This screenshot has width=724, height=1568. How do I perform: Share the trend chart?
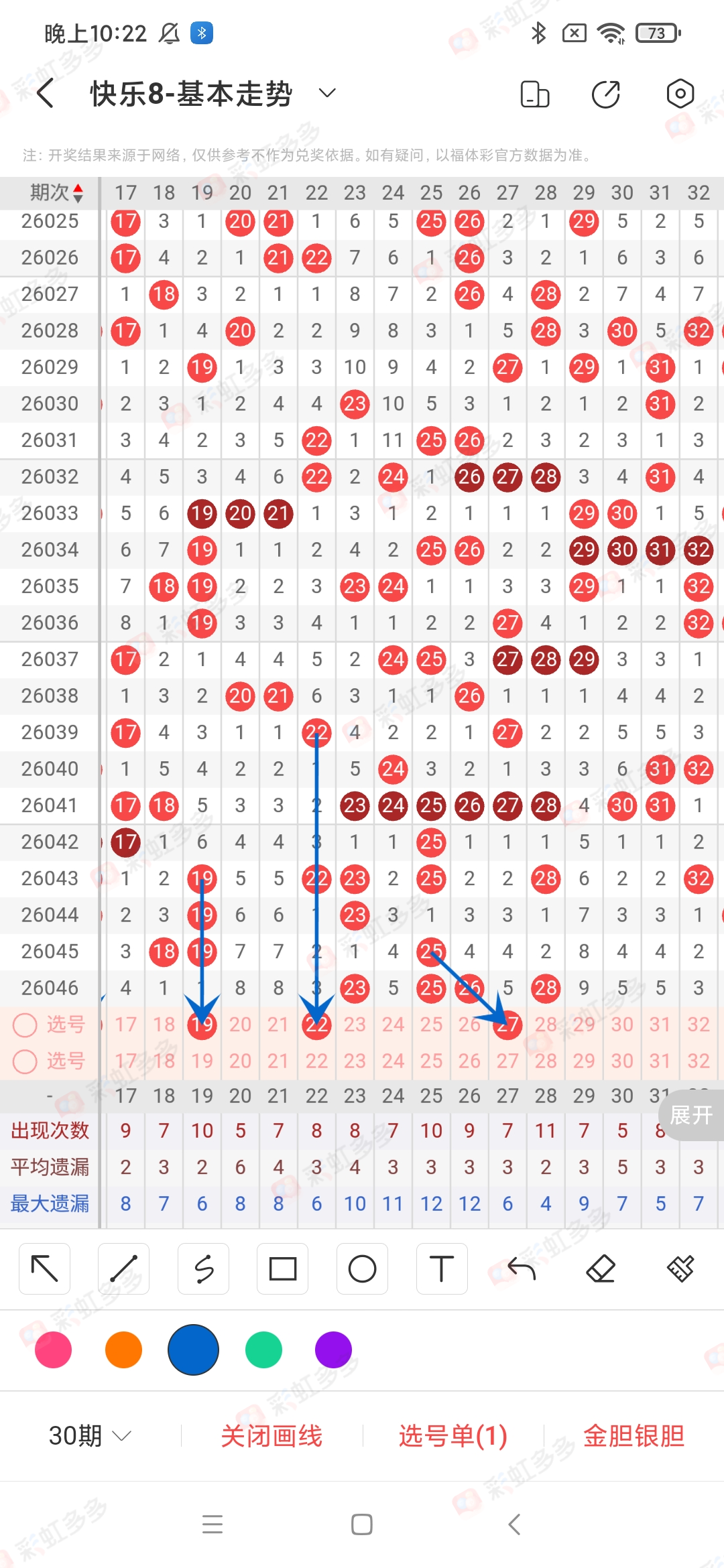[606, 94]
